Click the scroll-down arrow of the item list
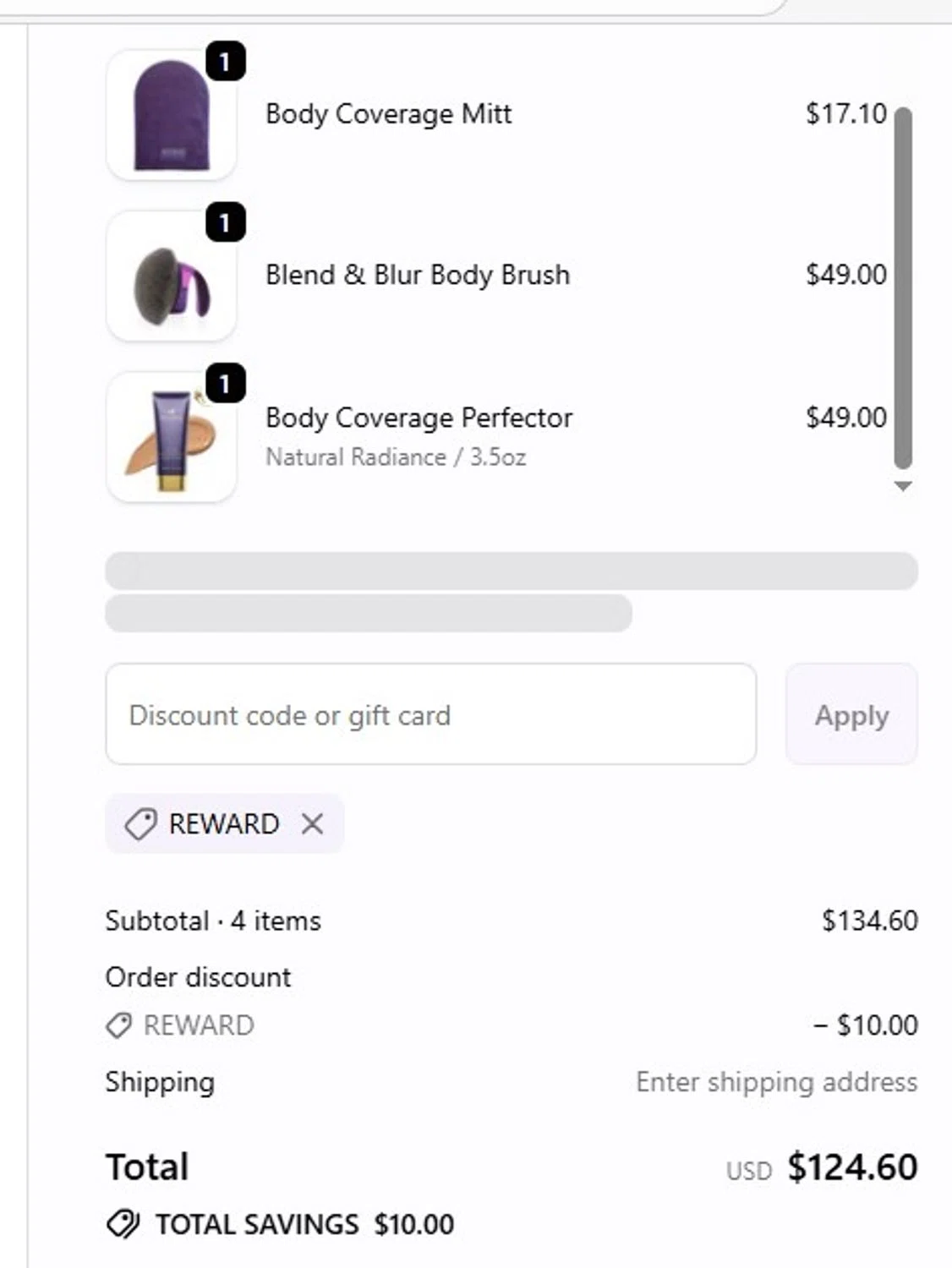Viewport: 952px width, 1268px height. (x=903, y=486)
